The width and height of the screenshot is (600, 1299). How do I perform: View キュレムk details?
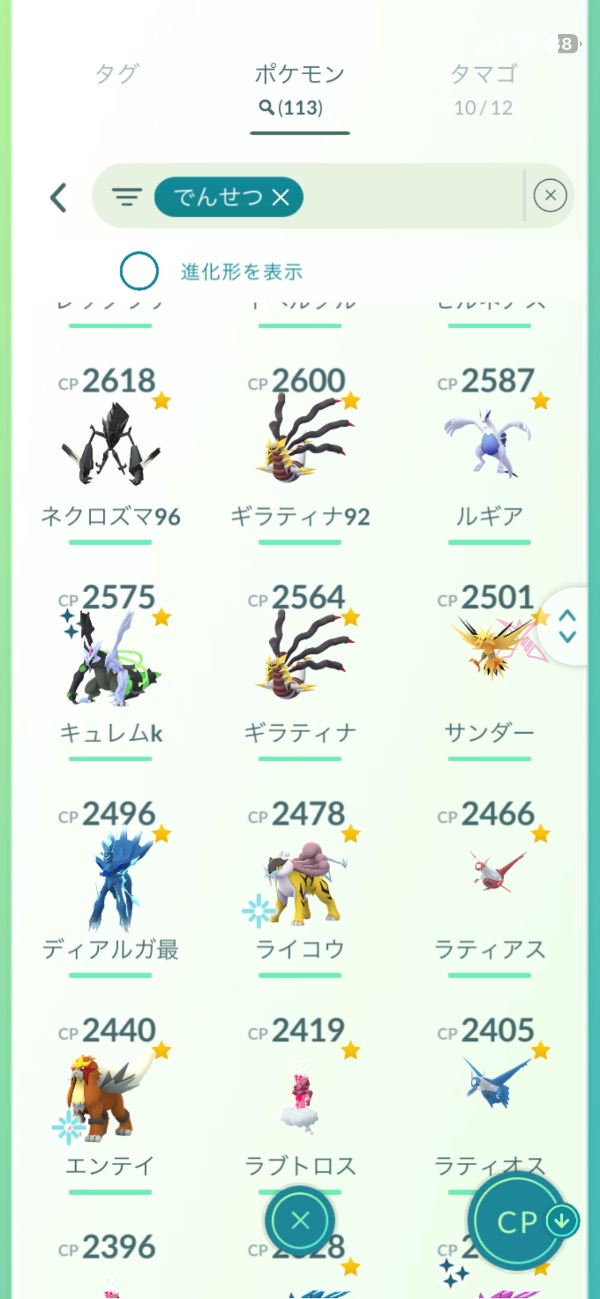pyautogui.click(x=110, y=667)
